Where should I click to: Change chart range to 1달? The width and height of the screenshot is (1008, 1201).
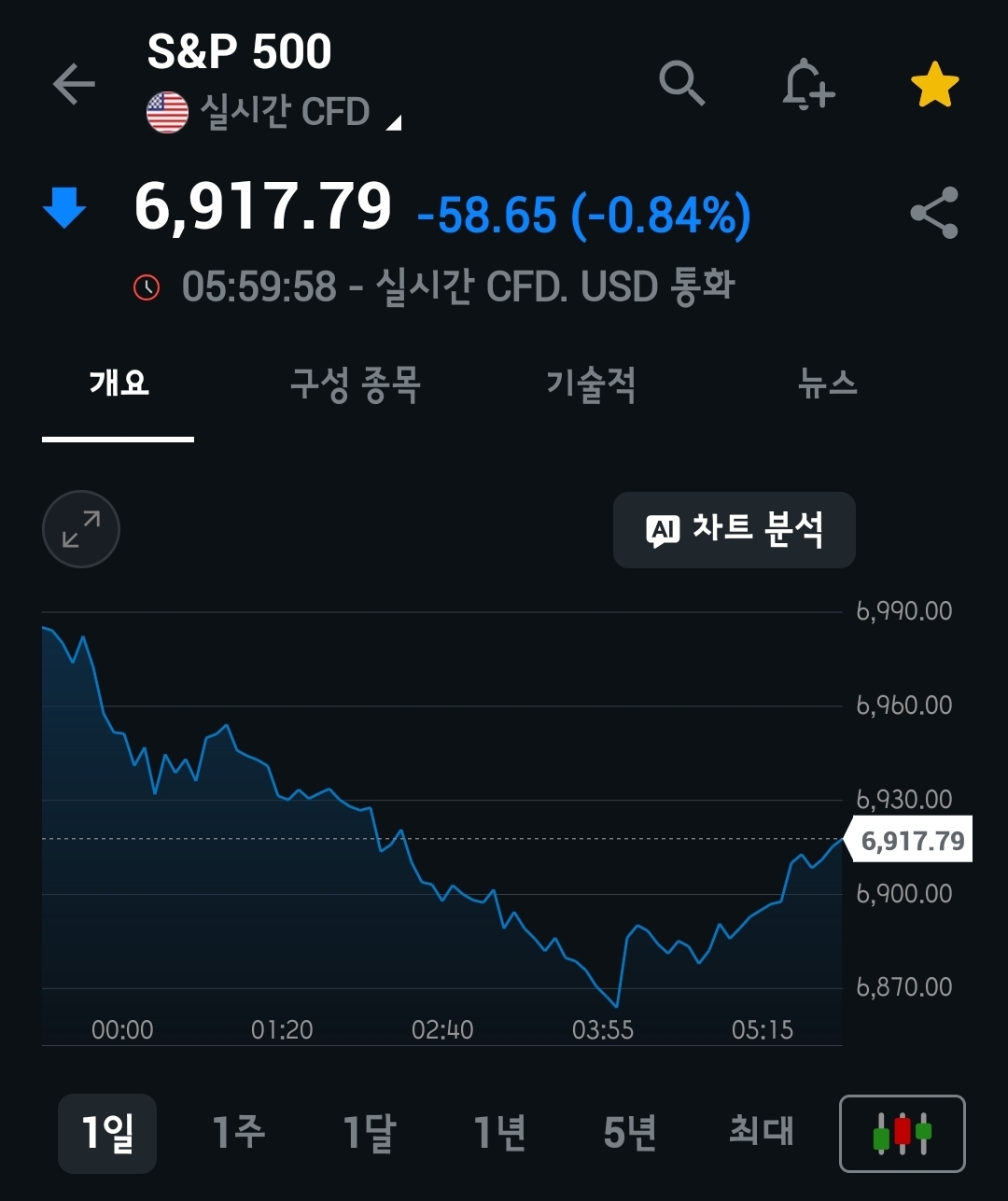tap(369, 1133)
